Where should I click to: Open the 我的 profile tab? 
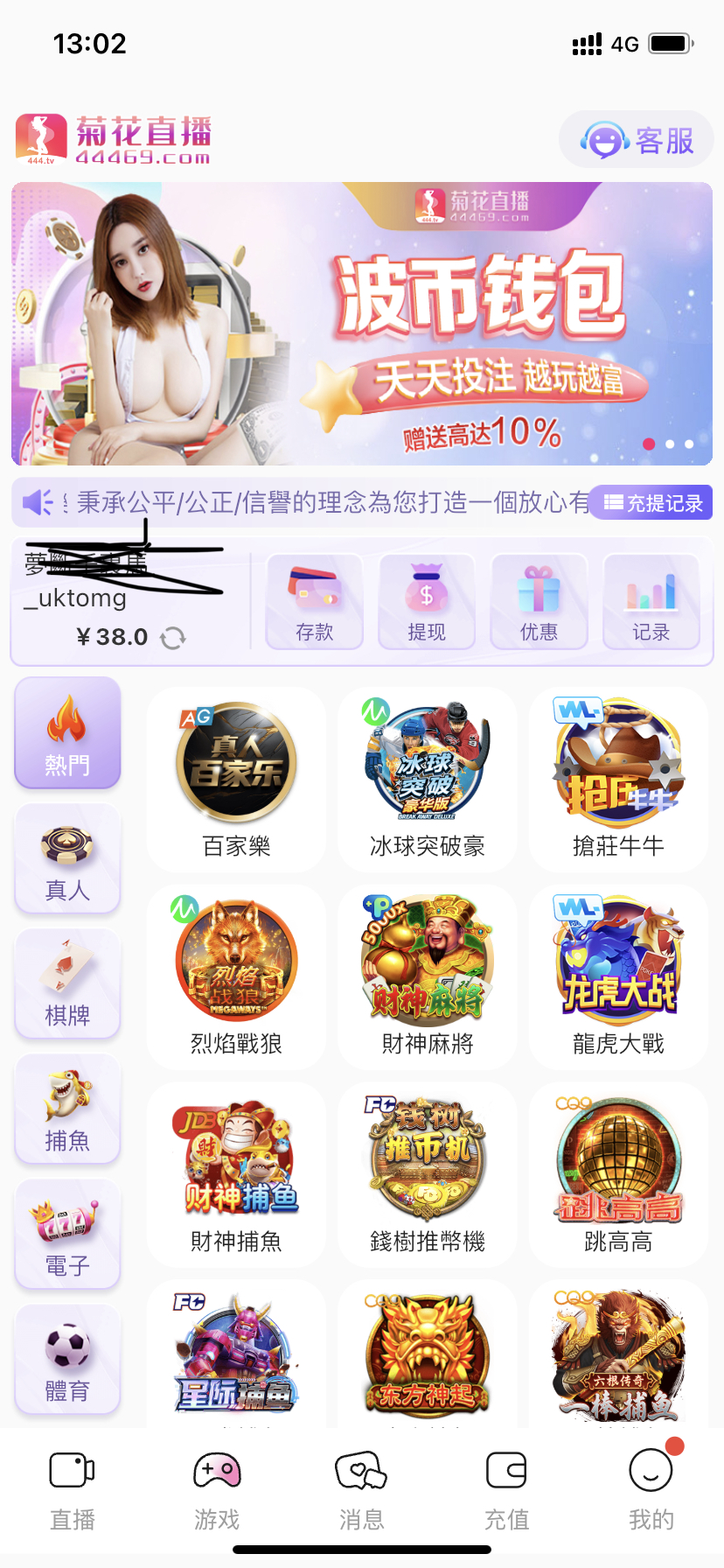pyautogui.click(x=651, y=1489)
